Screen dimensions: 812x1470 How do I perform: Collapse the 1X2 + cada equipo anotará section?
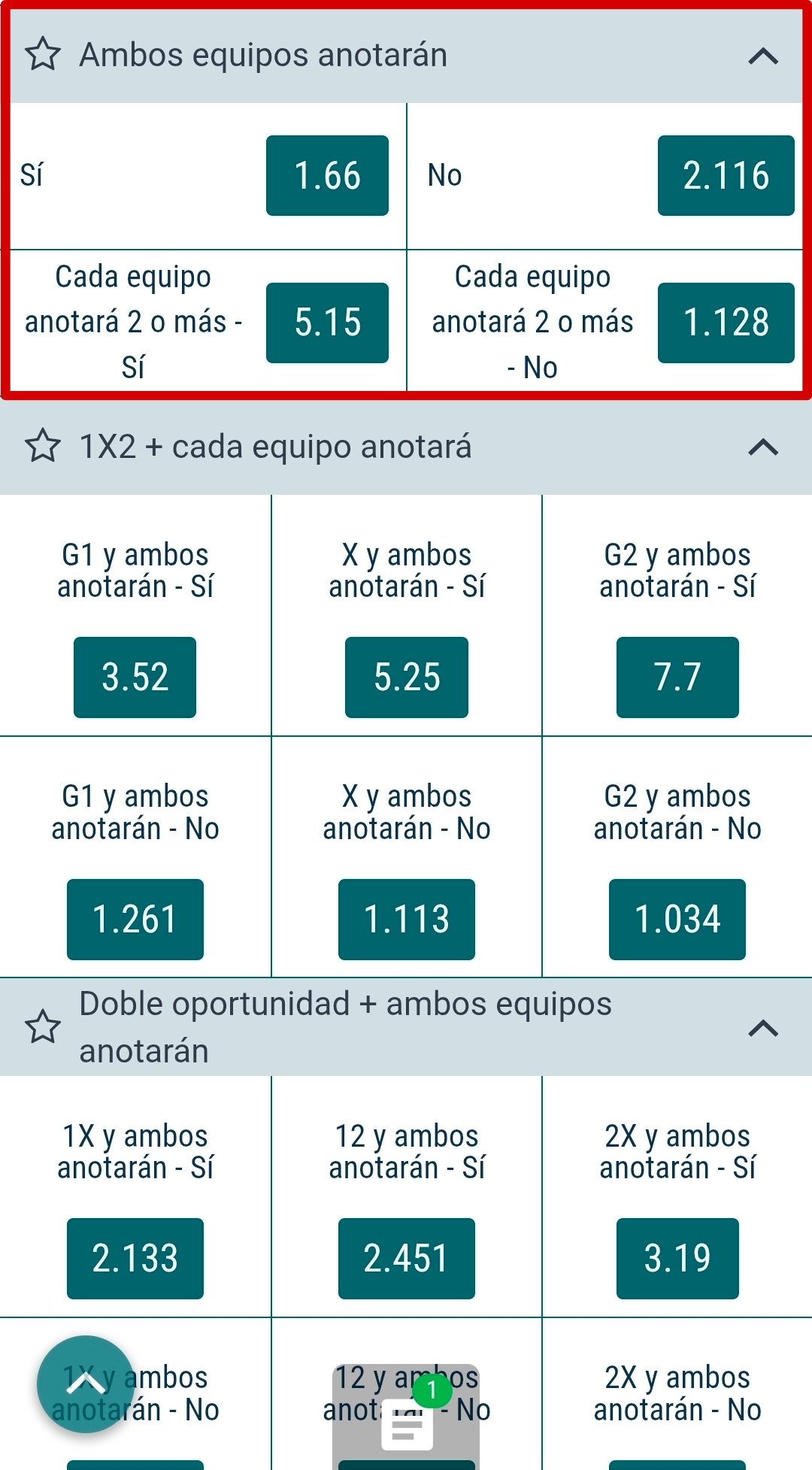[x=765, y=447]
